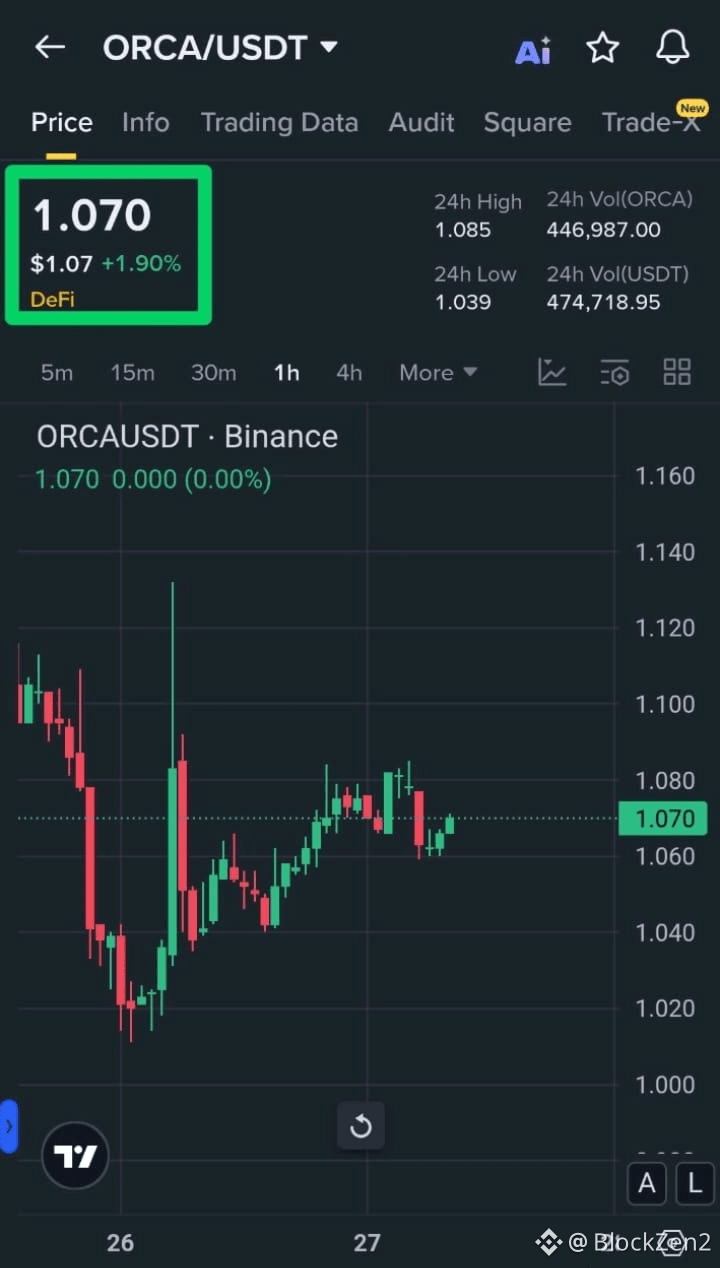Switch to the Trading Data tab
The height and width of the screenshot is (1268, 720).
(279, 122)
